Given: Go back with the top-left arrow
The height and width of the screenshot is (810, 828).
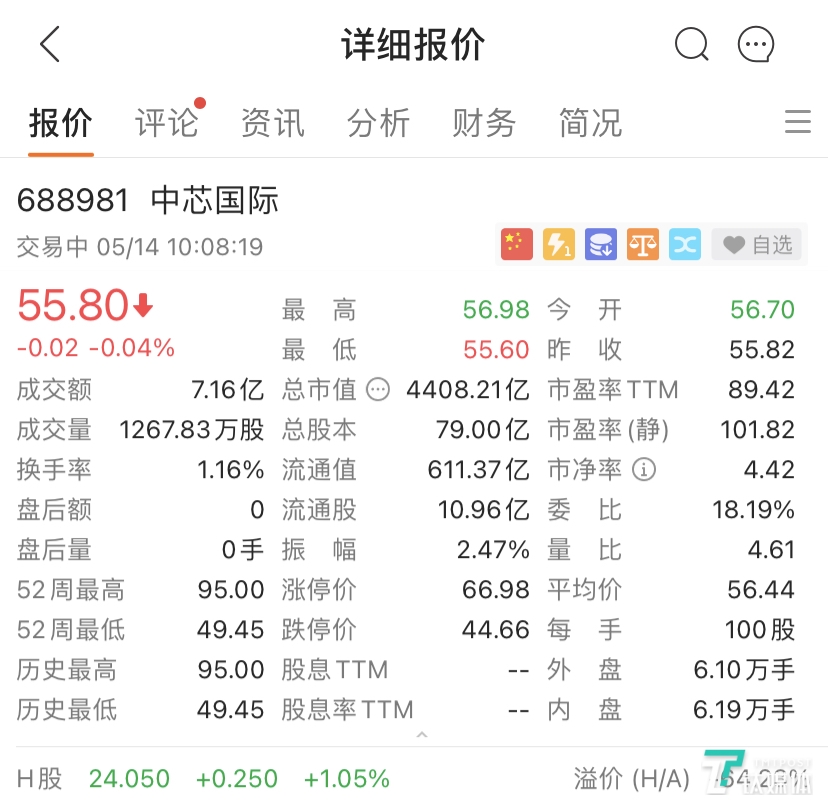Looking at the screenshot, I should point(50,45).
